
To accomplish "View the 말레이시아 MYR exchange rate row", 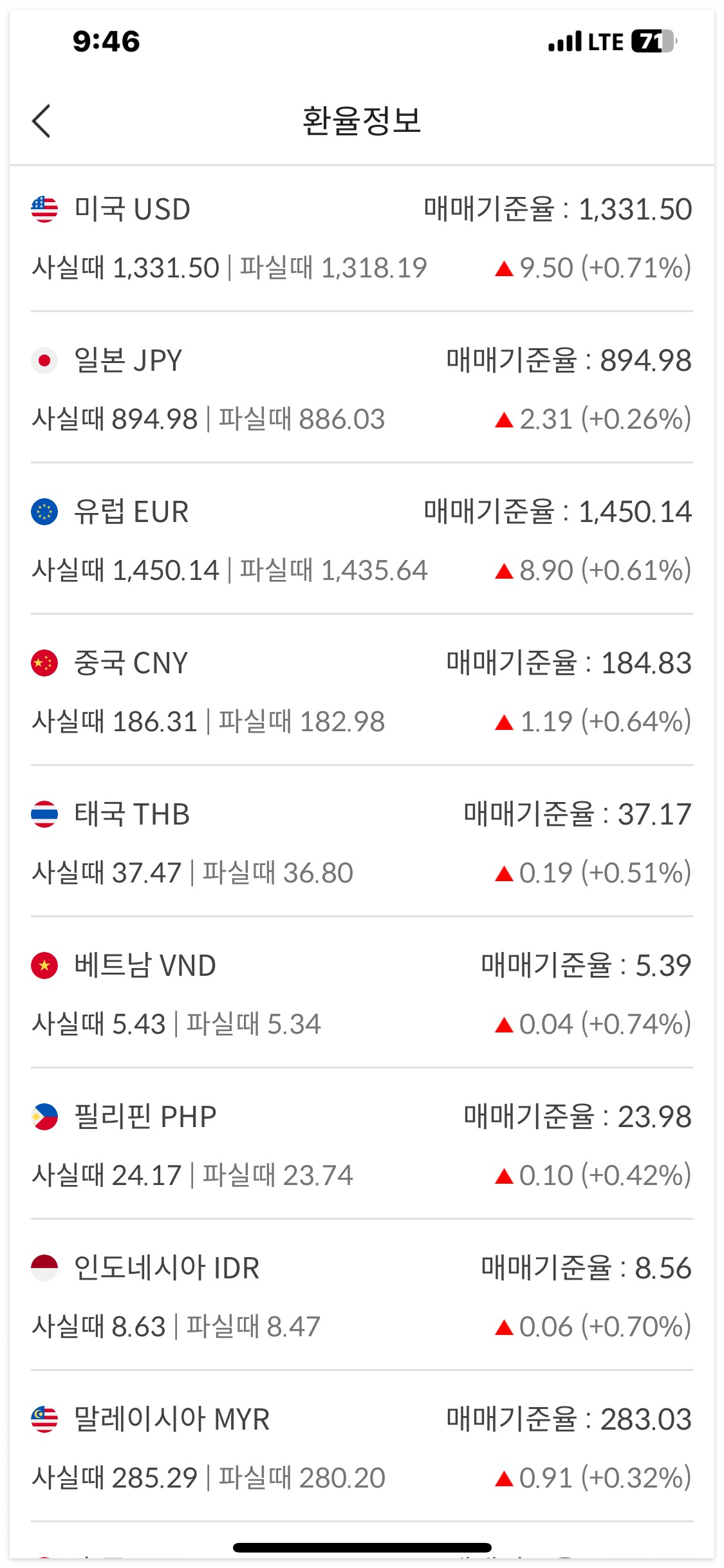I will (362, 1446).
